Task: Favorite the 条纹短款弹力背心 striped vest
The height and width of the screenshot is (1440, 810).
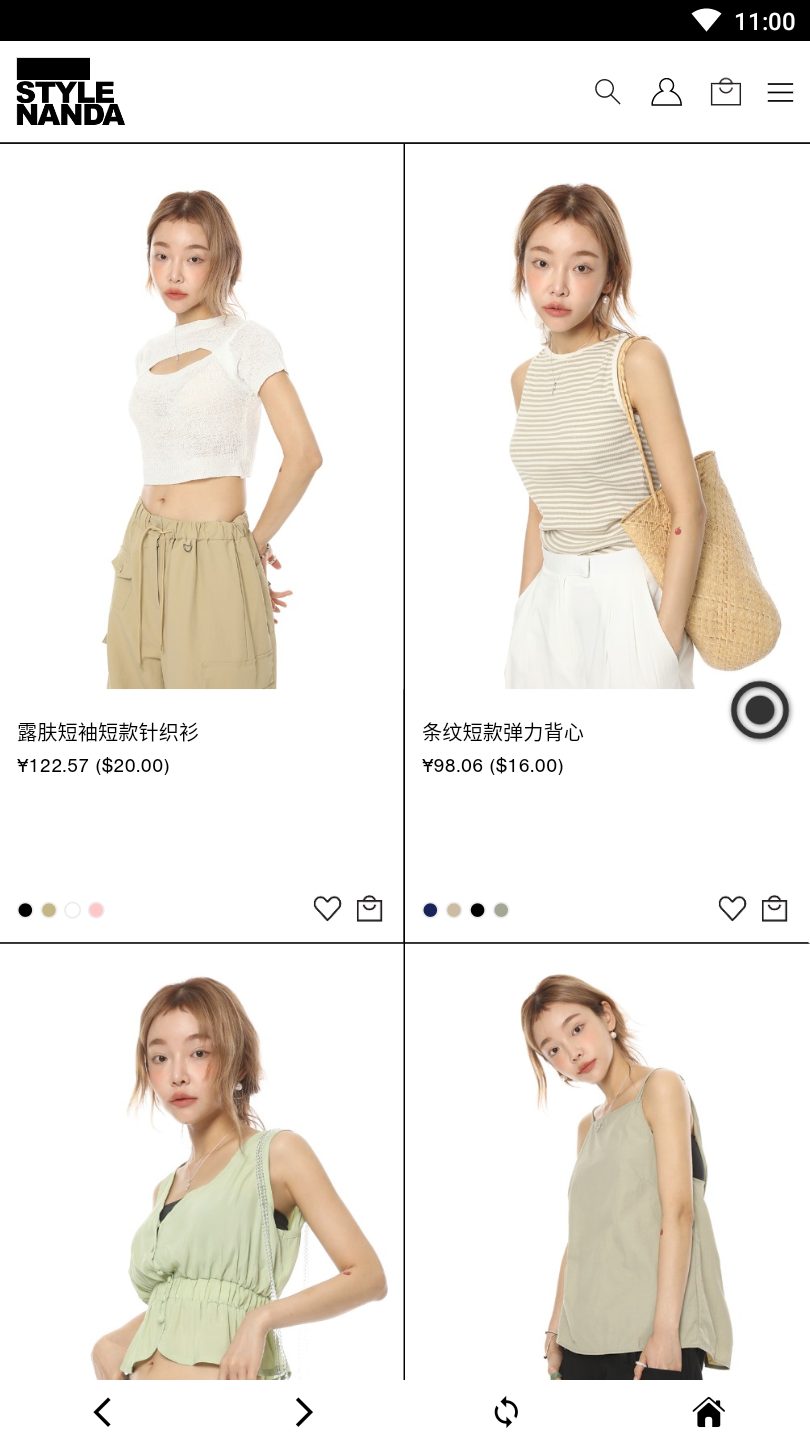Action: [733, 908]
